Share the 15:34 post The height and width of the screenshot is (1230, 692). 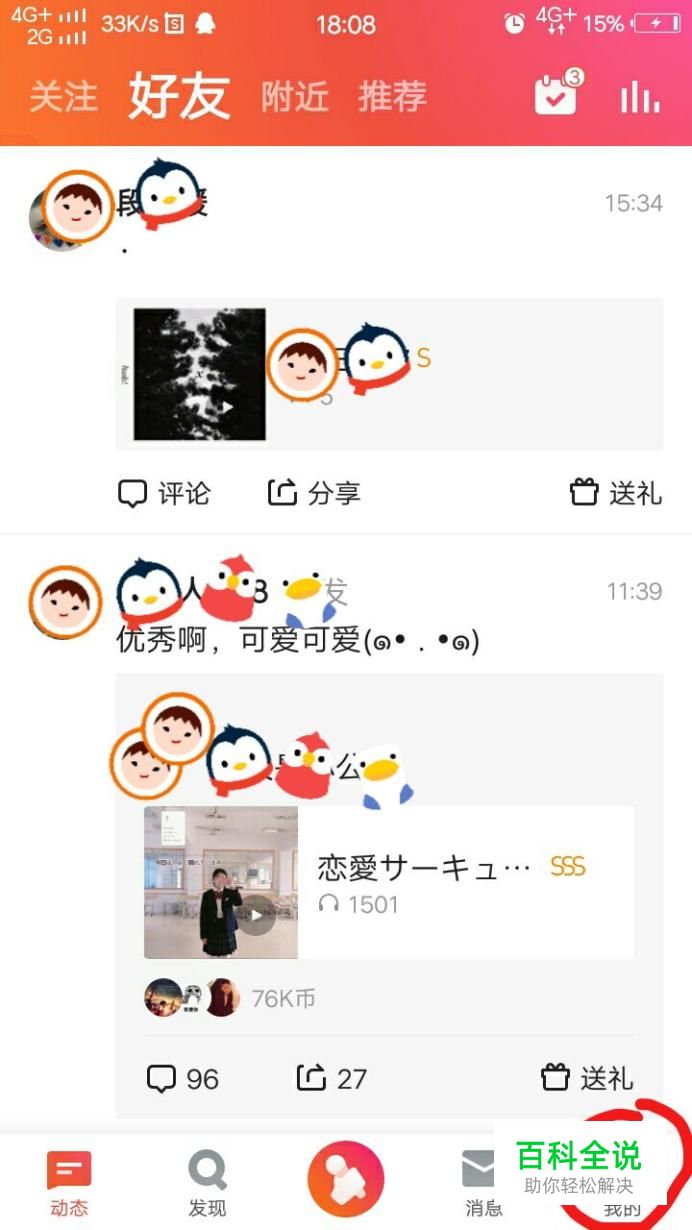313,493
